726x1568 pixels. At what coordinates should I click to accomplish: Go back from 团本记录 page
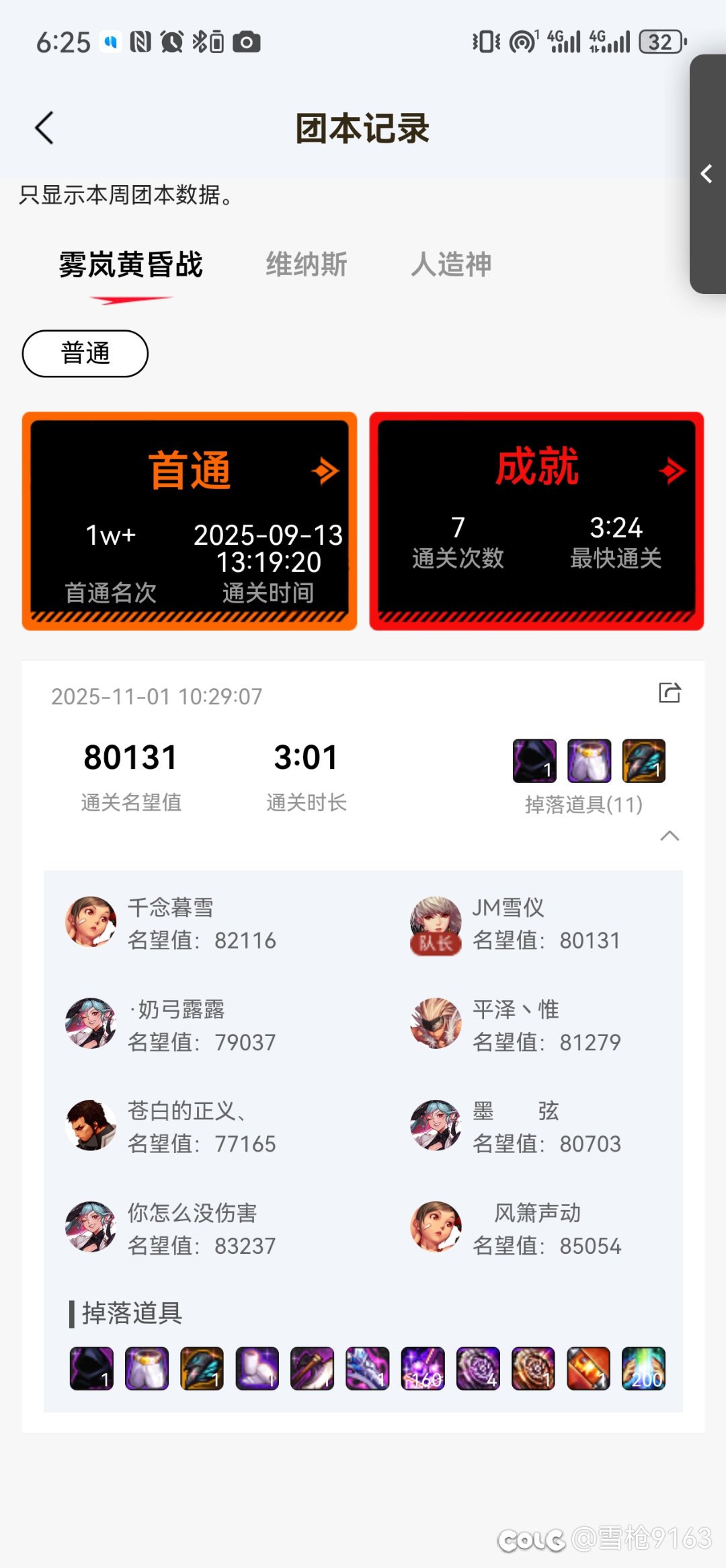coord(44,128)
